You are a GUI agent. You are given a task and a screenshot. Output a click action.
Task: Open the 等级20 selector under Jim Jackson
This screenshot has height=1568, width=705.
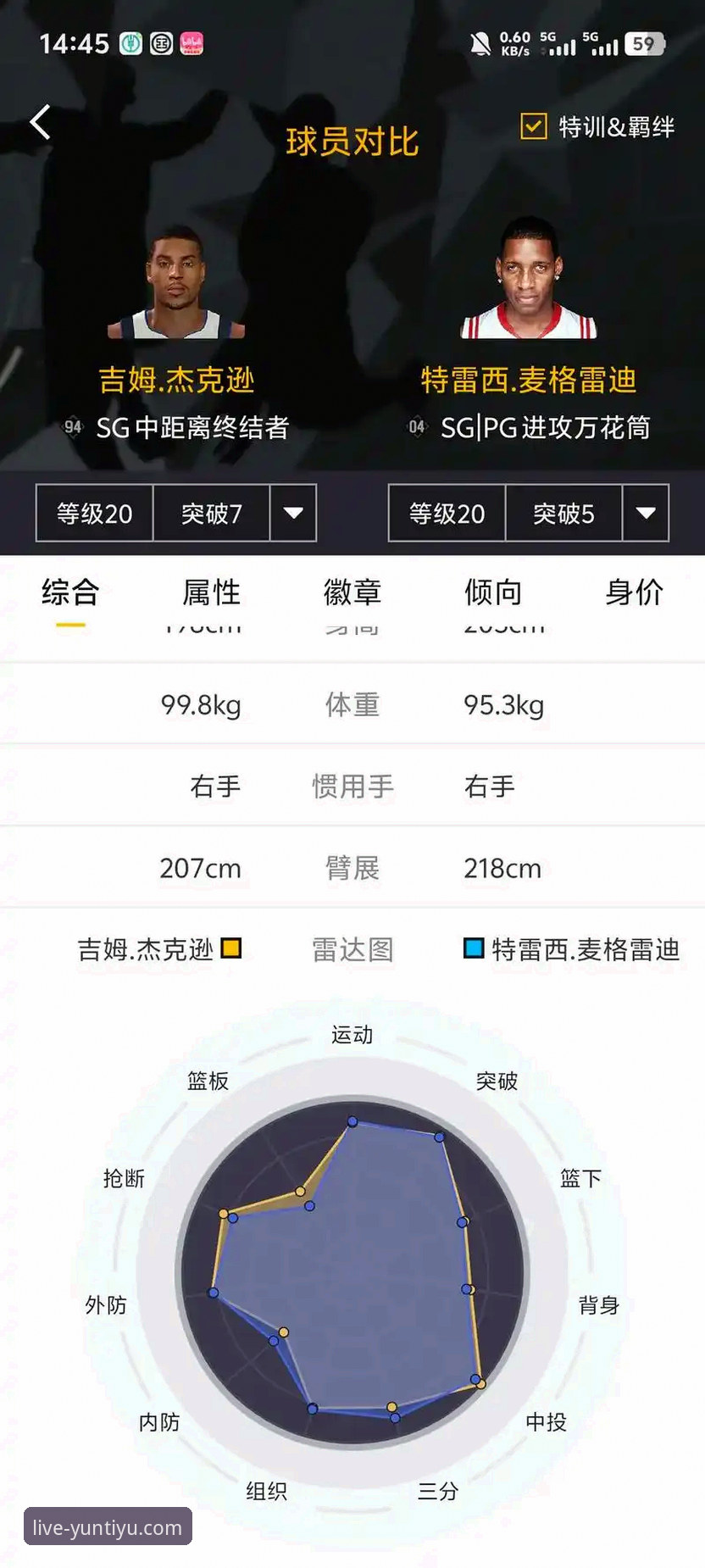tap(93, 514)
